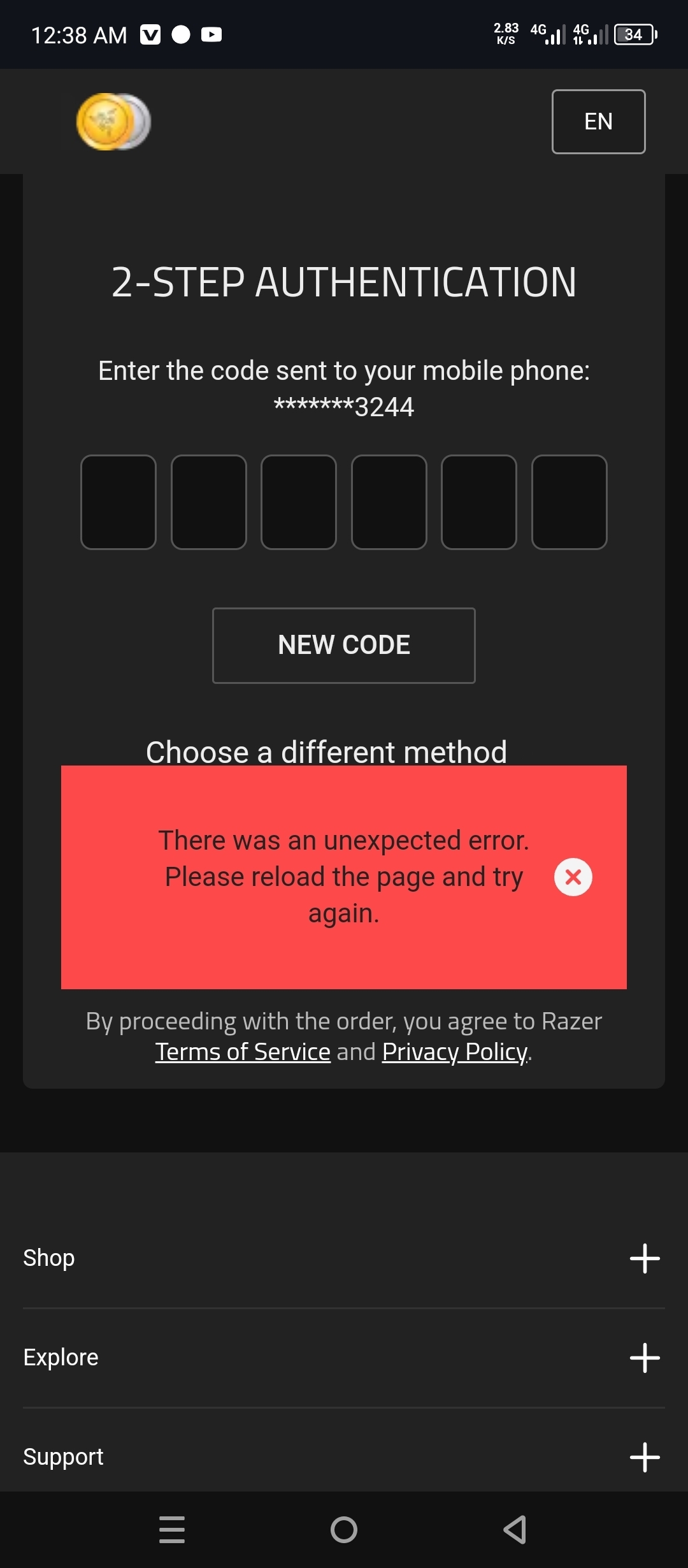The image size is (688, 1568).
Task: Open the EN language selector
Action: tap(598, 121)
